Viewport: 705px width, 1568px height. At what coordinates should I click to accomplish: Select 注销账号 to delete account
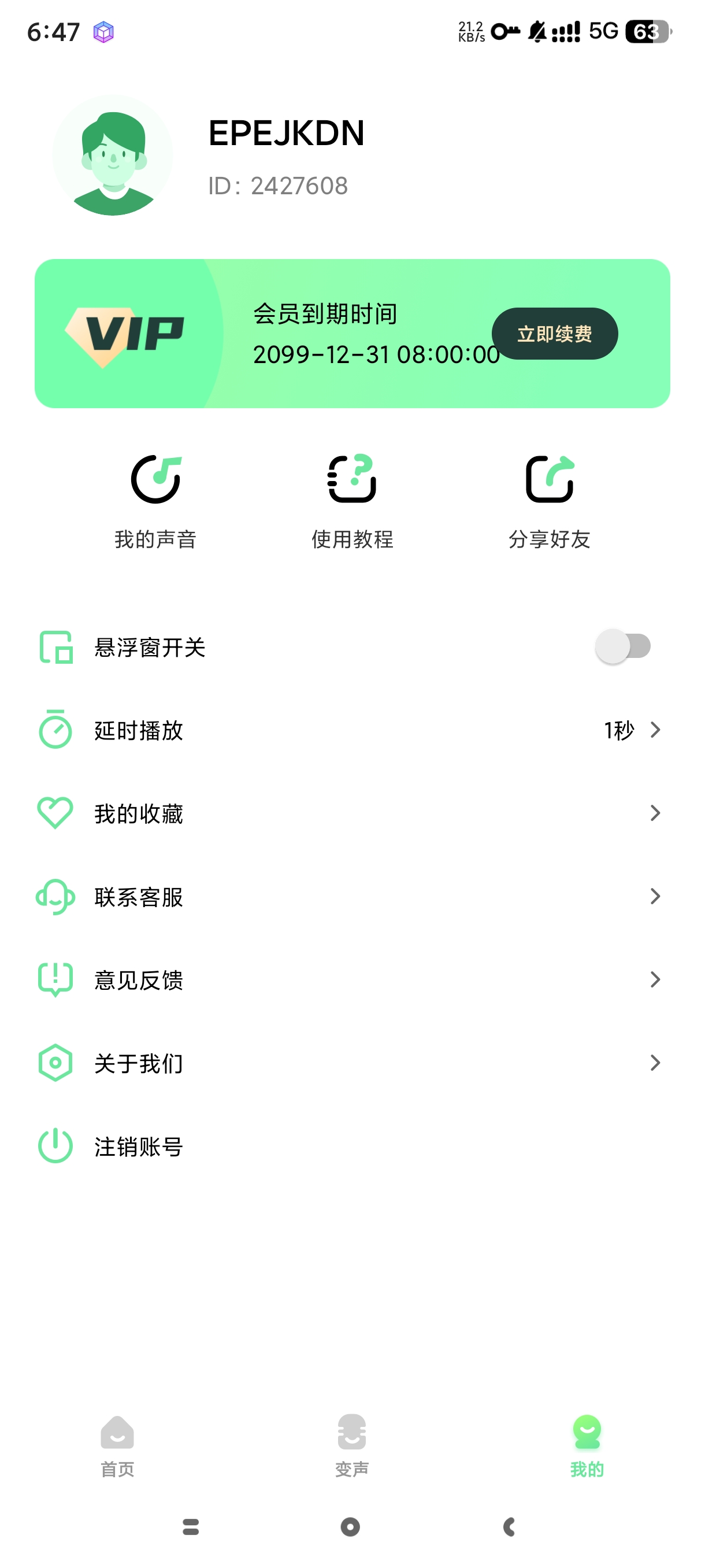pyautogui.click(x=139, y=1147)
